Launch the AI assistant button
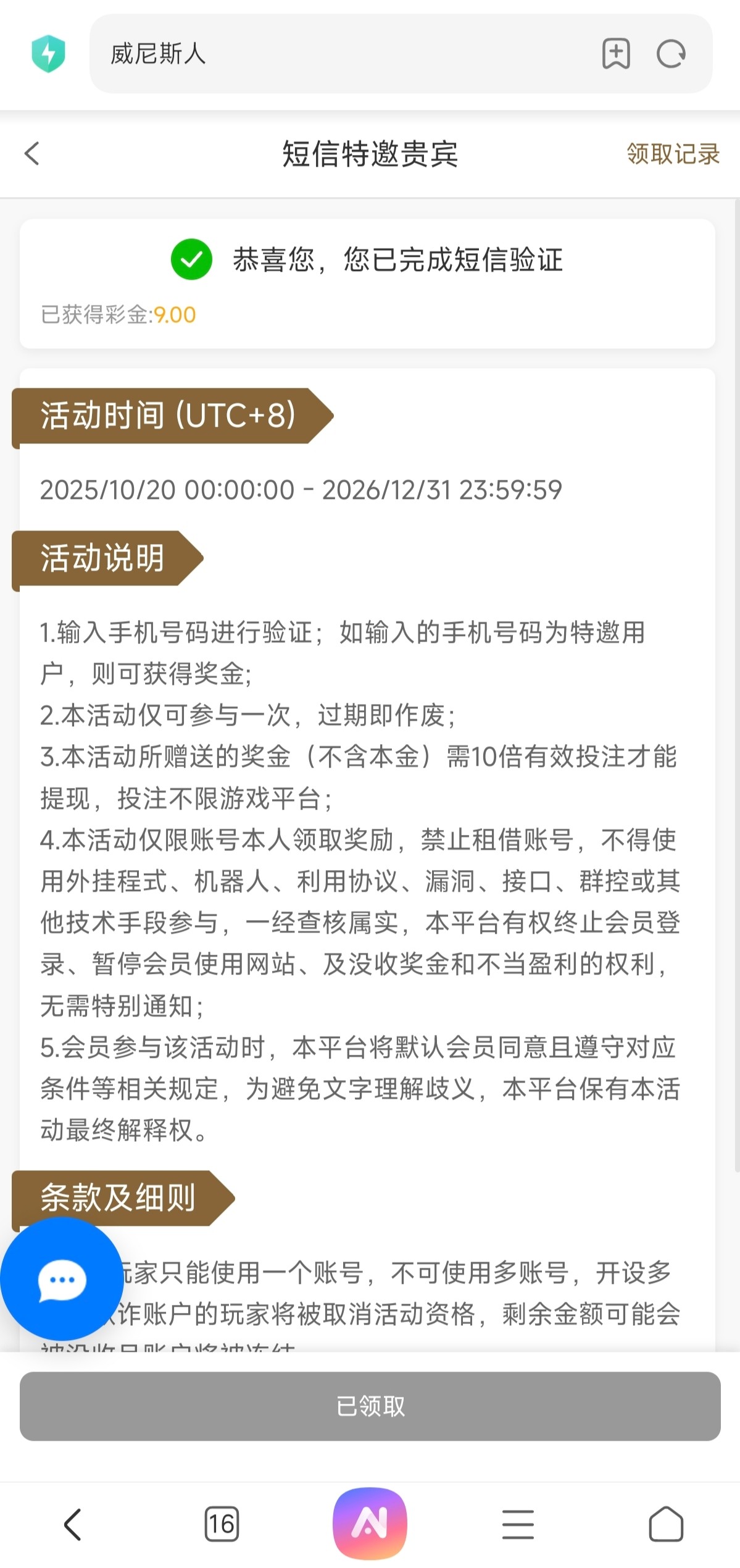 coord(370,1523)
